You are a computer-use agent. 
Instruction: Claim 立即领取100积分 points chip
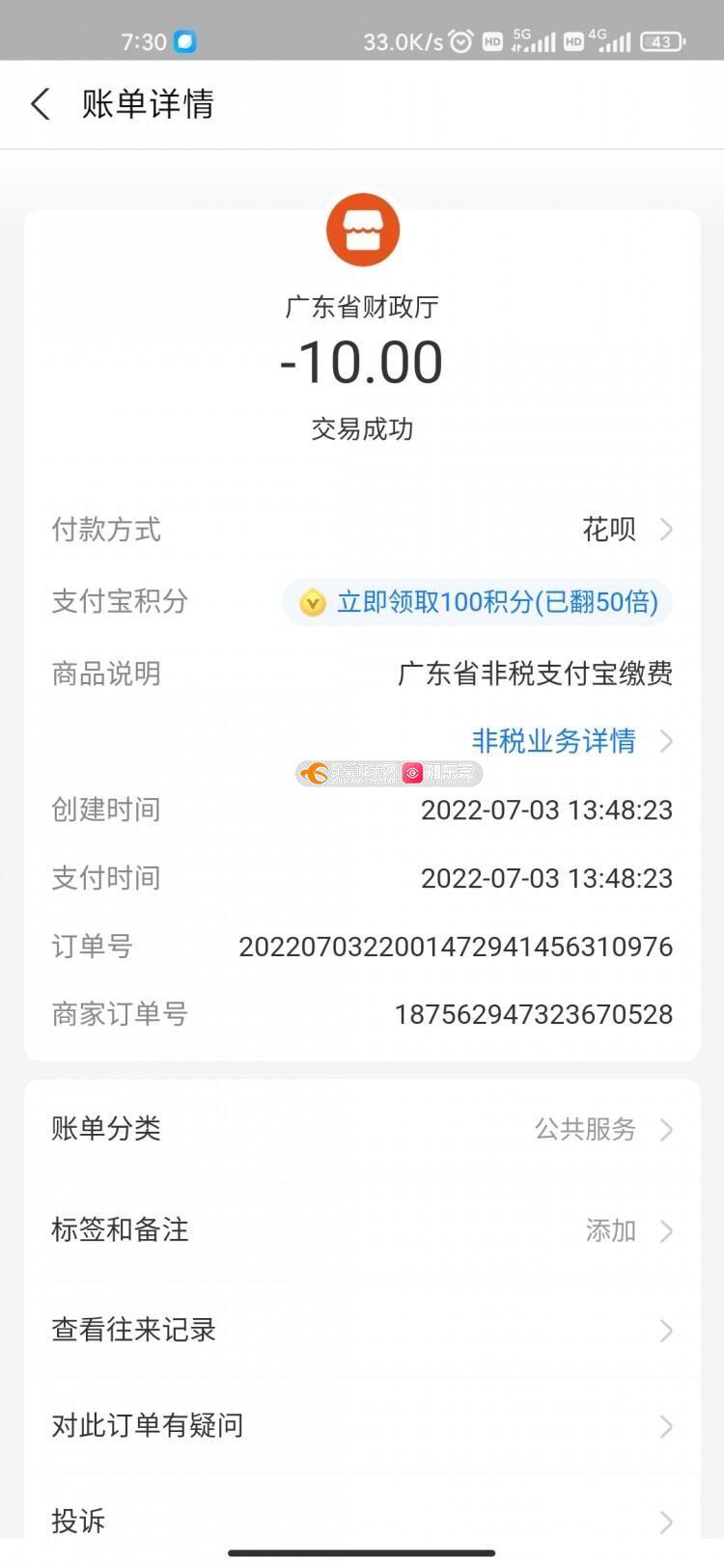[478, 602]
